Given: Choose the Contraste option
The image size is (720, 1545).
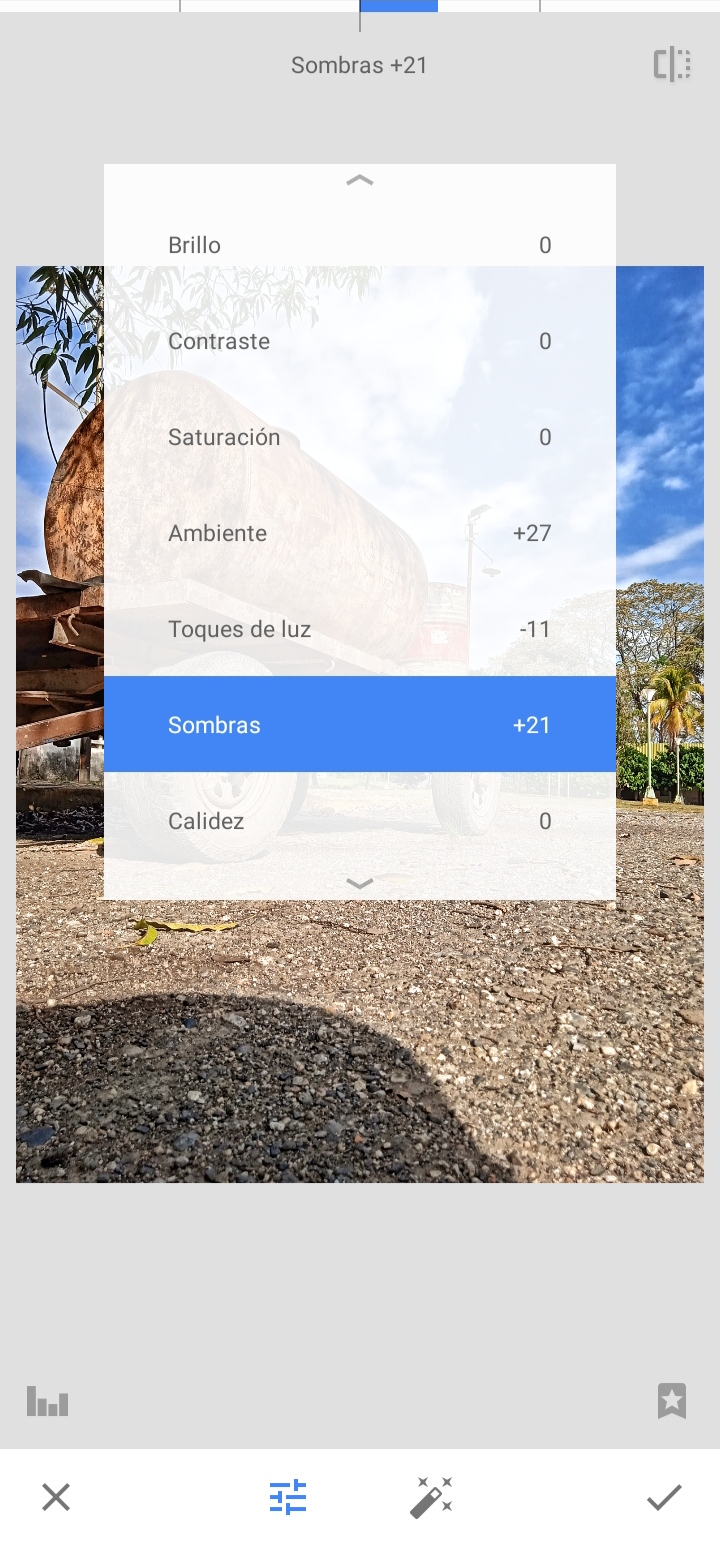Looking at the screenshot, I should pos(359,341).
